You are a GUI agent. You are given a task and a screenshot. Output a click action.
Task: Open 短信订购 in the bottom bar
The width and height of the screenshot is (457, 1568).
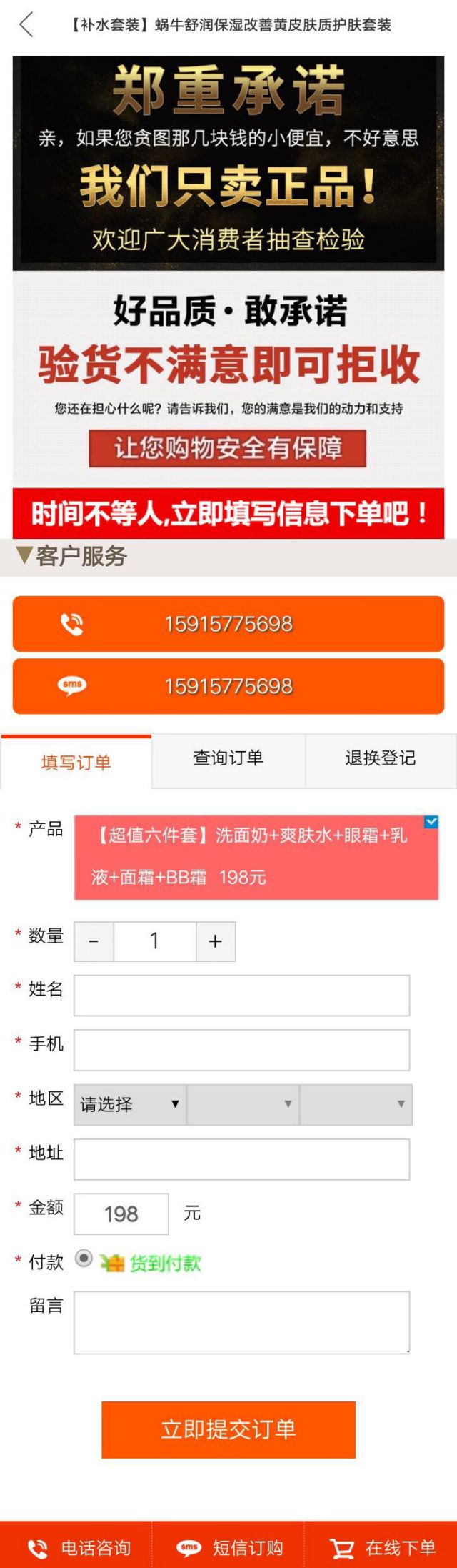(x=228, y=1548)
